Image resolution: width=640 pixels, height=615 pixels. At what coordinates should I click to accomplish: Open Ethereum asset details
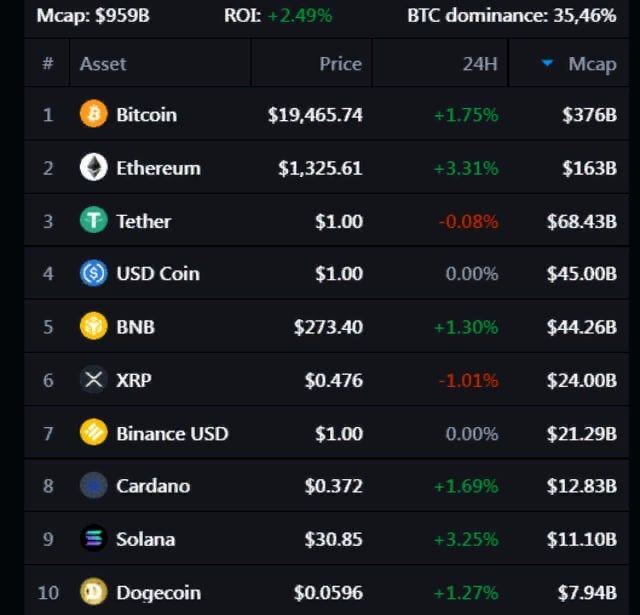[x=158, y=168]
